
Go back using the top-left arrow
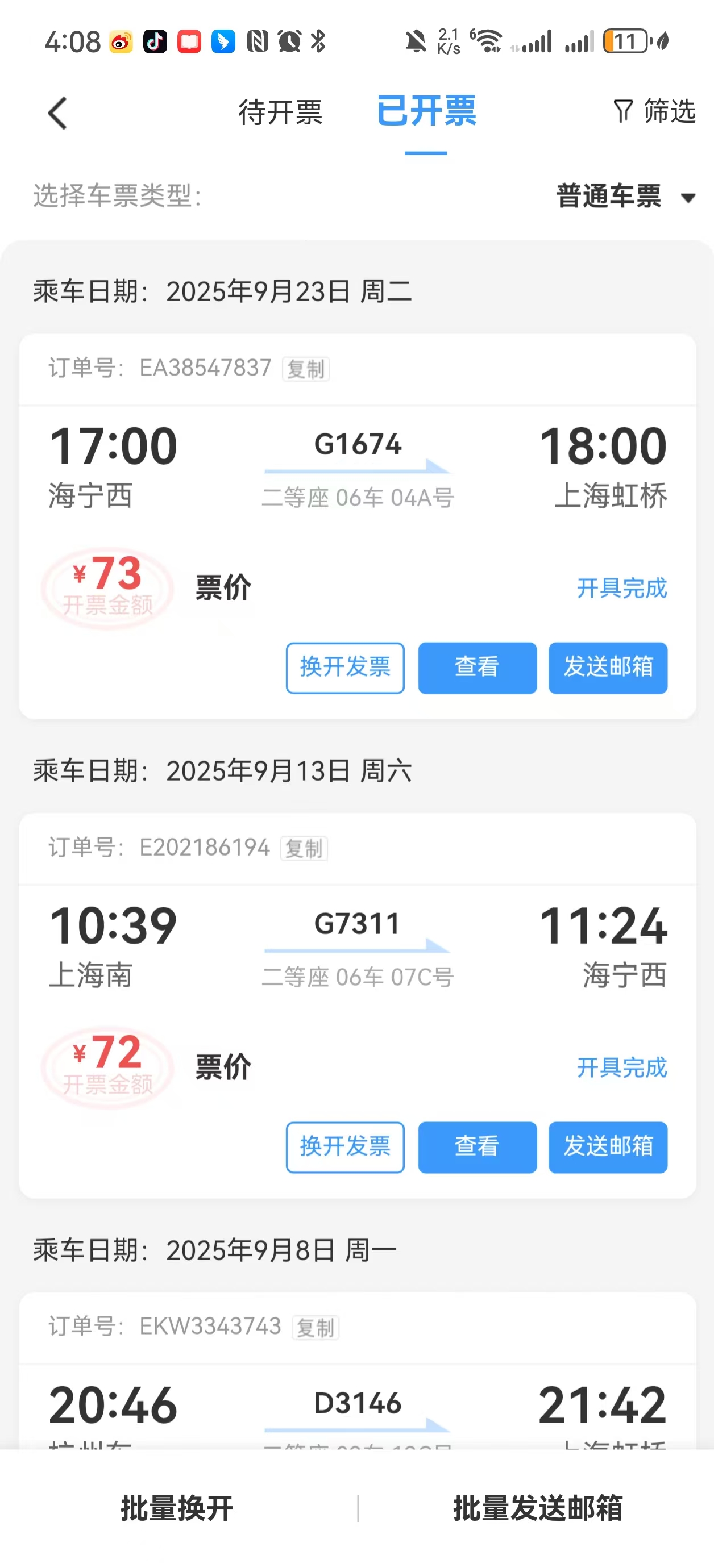[x=57, y=113]
